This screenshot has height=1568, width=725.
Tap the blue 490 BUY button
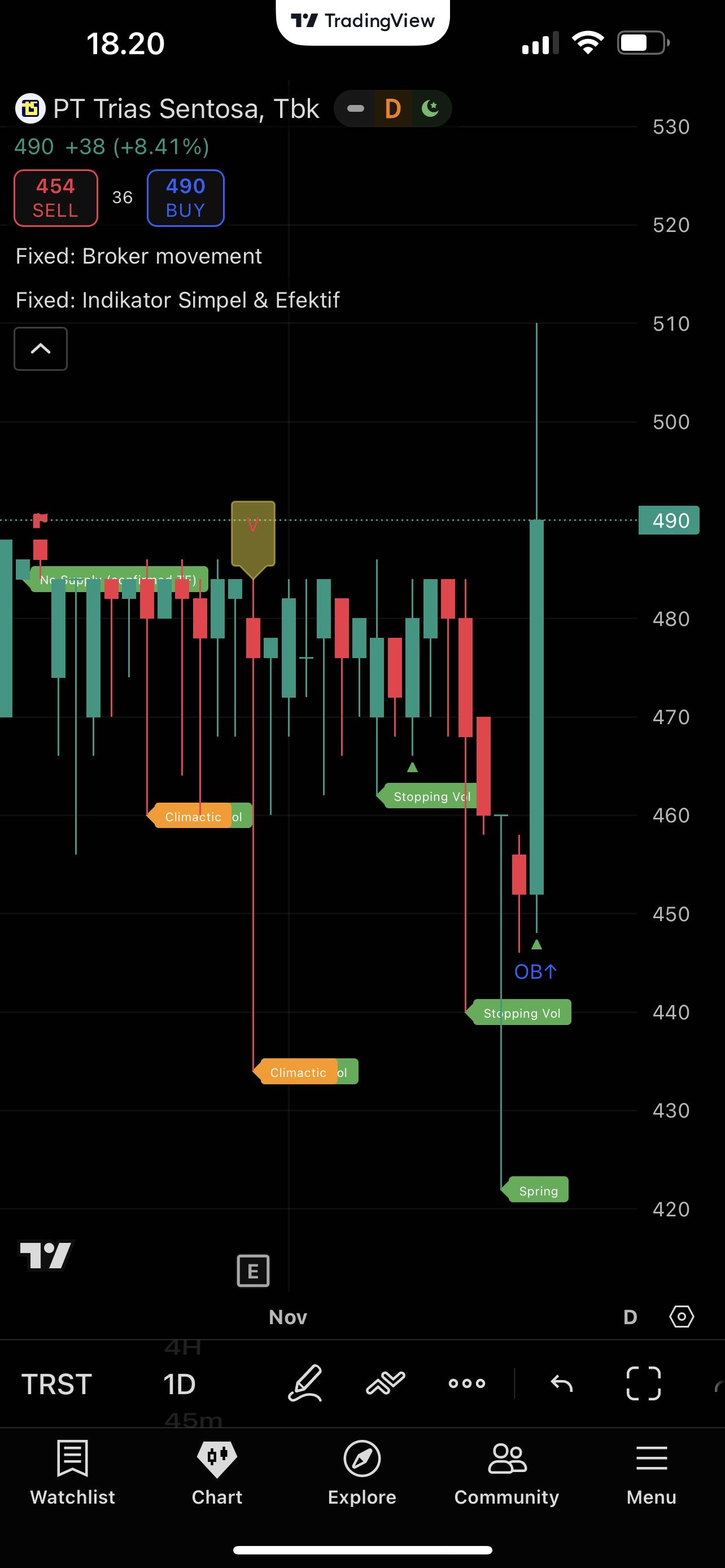point(185,198)
